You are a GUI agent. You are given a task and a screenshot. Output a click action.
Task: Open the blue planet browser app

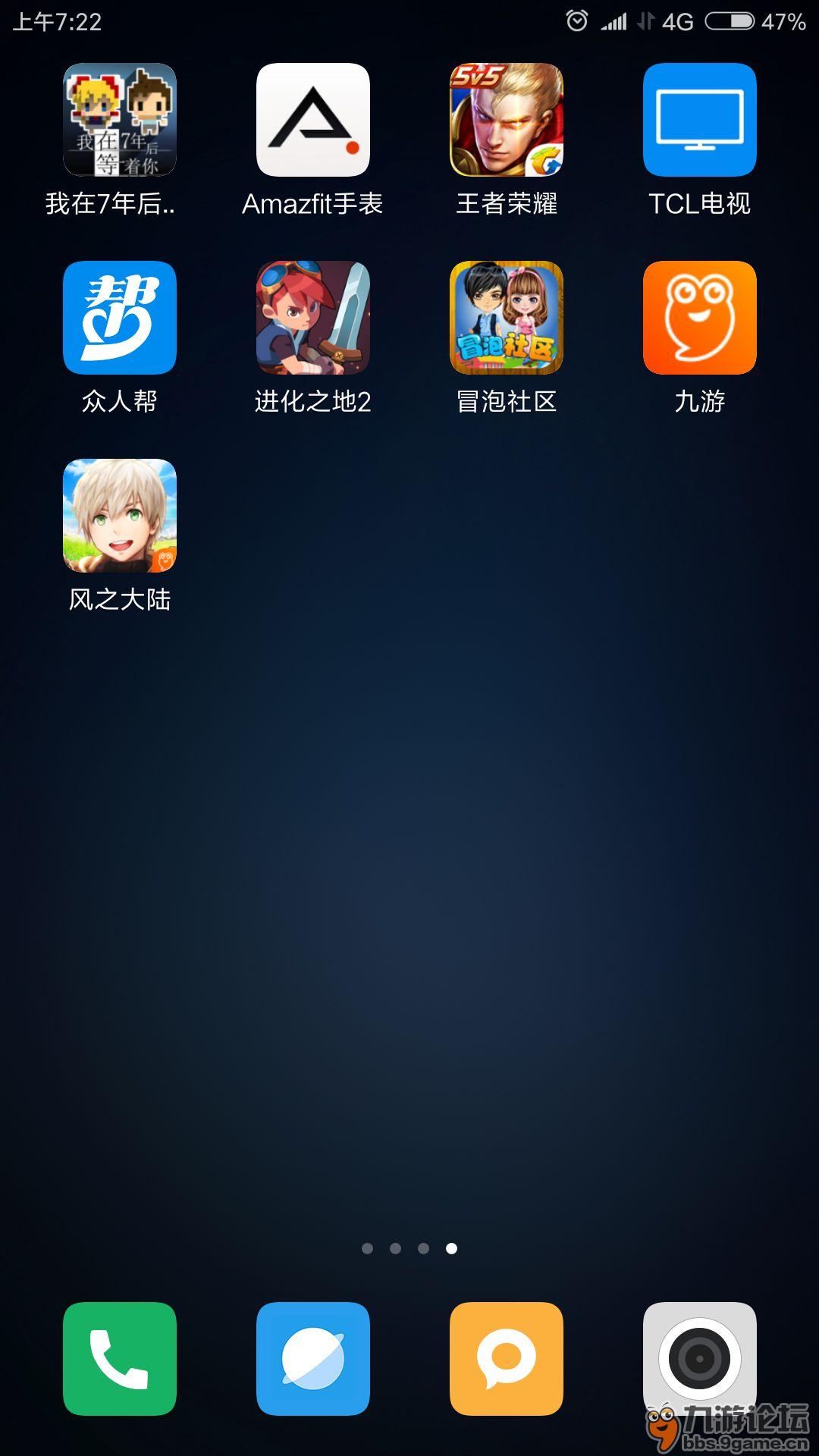[x=313, y=1359]
